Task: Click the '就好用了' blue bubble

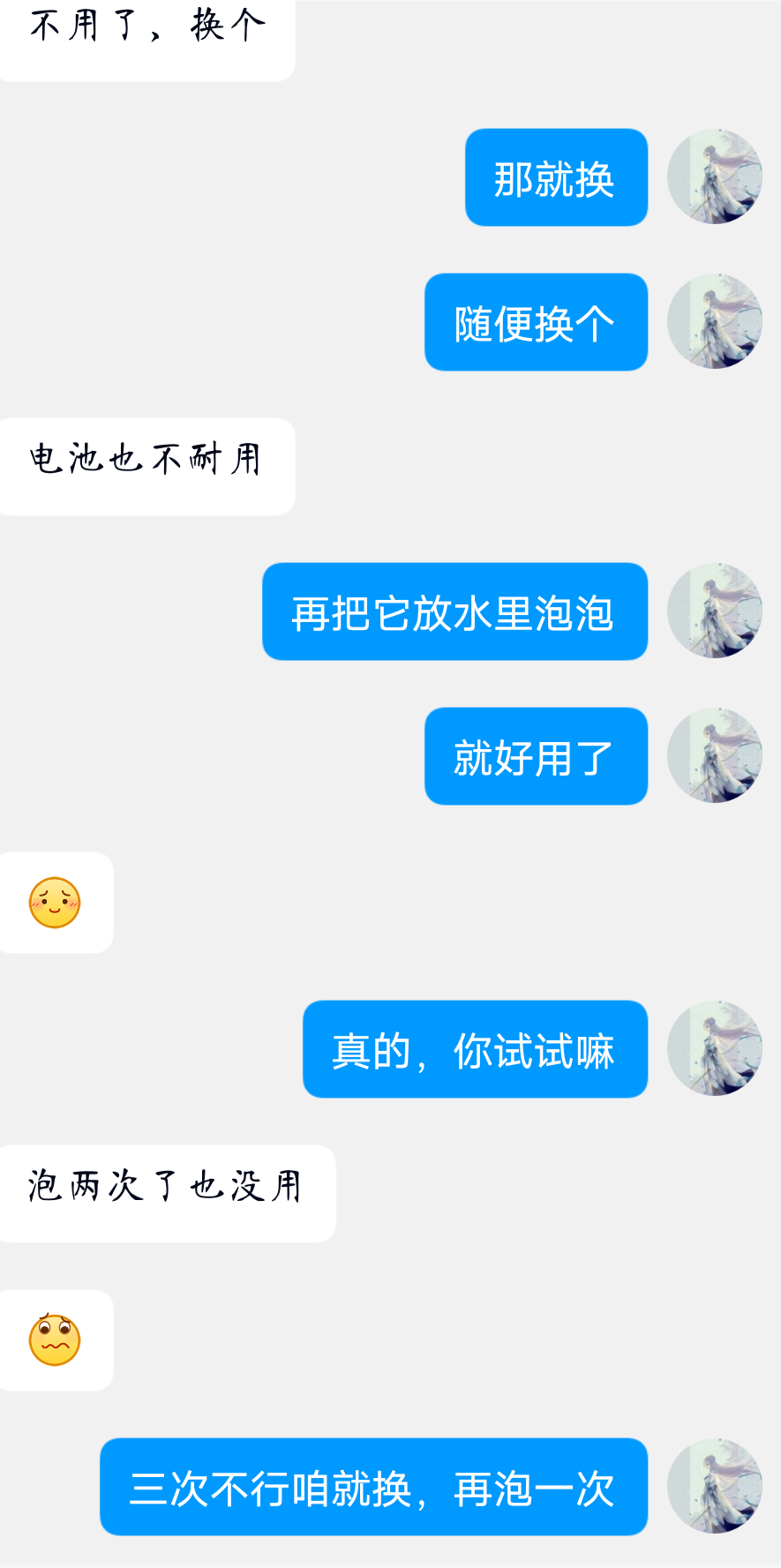Action: point(536,756)
